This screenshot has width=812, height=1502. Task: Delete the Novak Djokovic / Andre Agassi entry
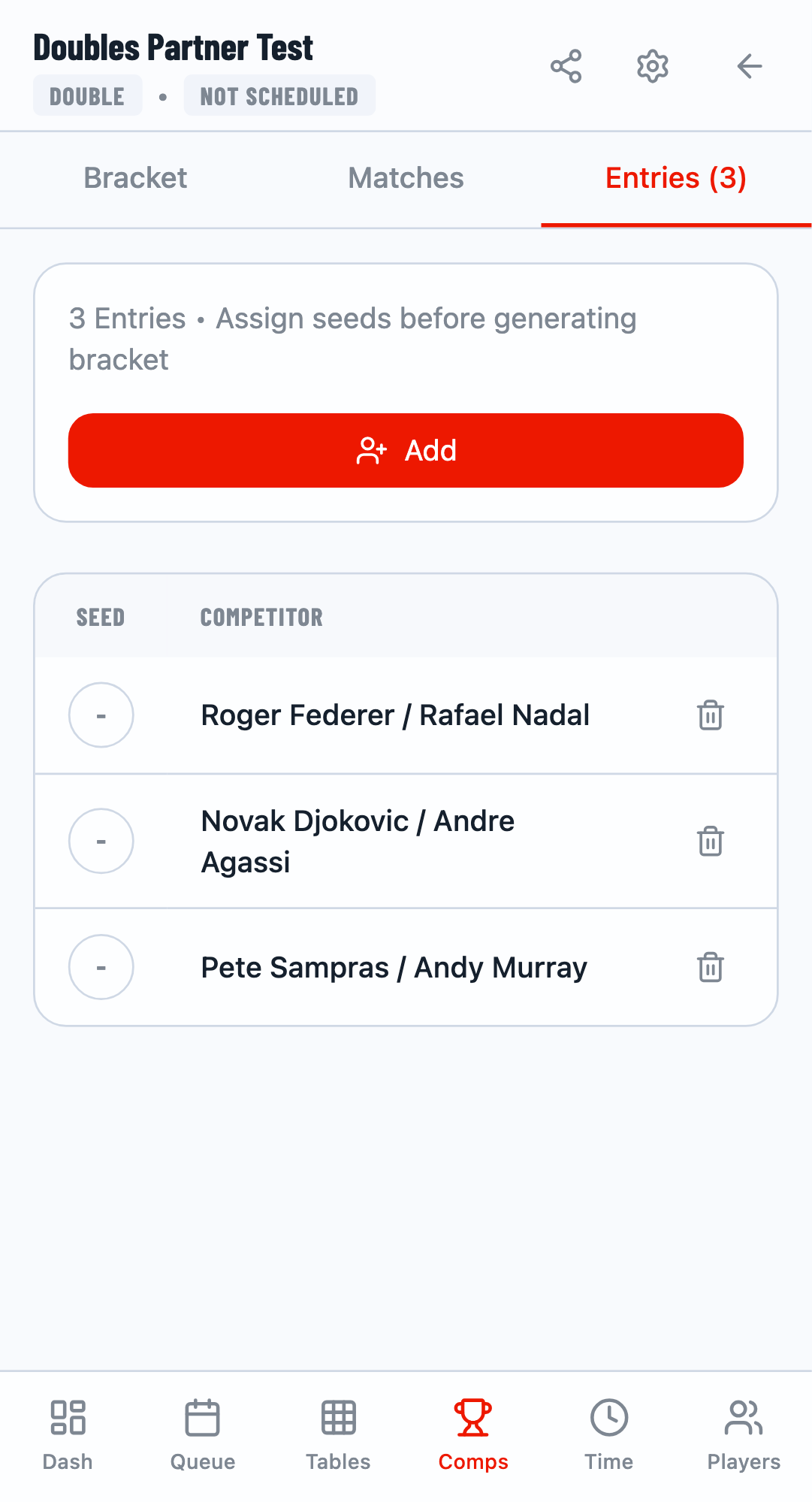[709, 841]
